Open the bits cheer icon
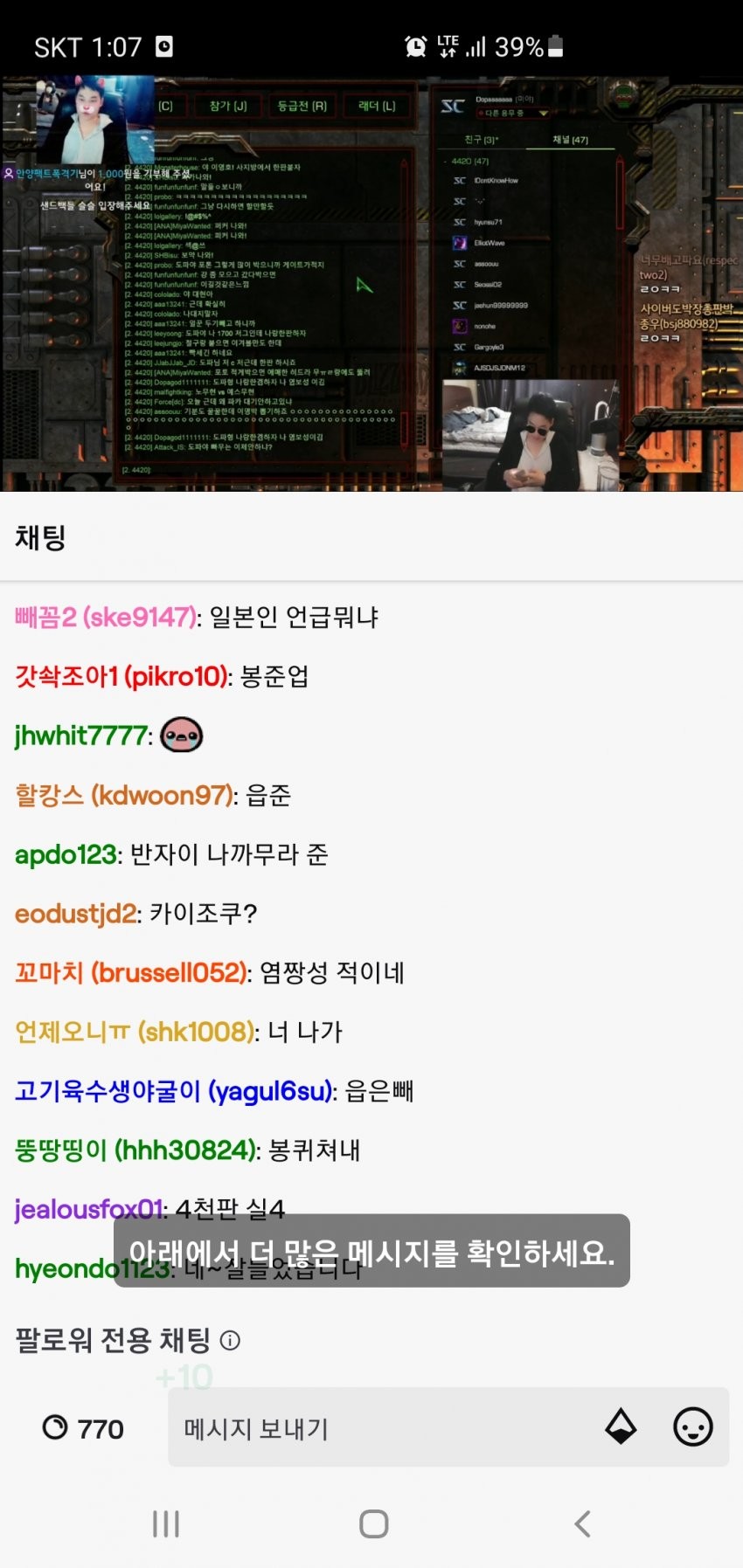The height and width of the screenshot is (1568, 743). point(621,1427)
